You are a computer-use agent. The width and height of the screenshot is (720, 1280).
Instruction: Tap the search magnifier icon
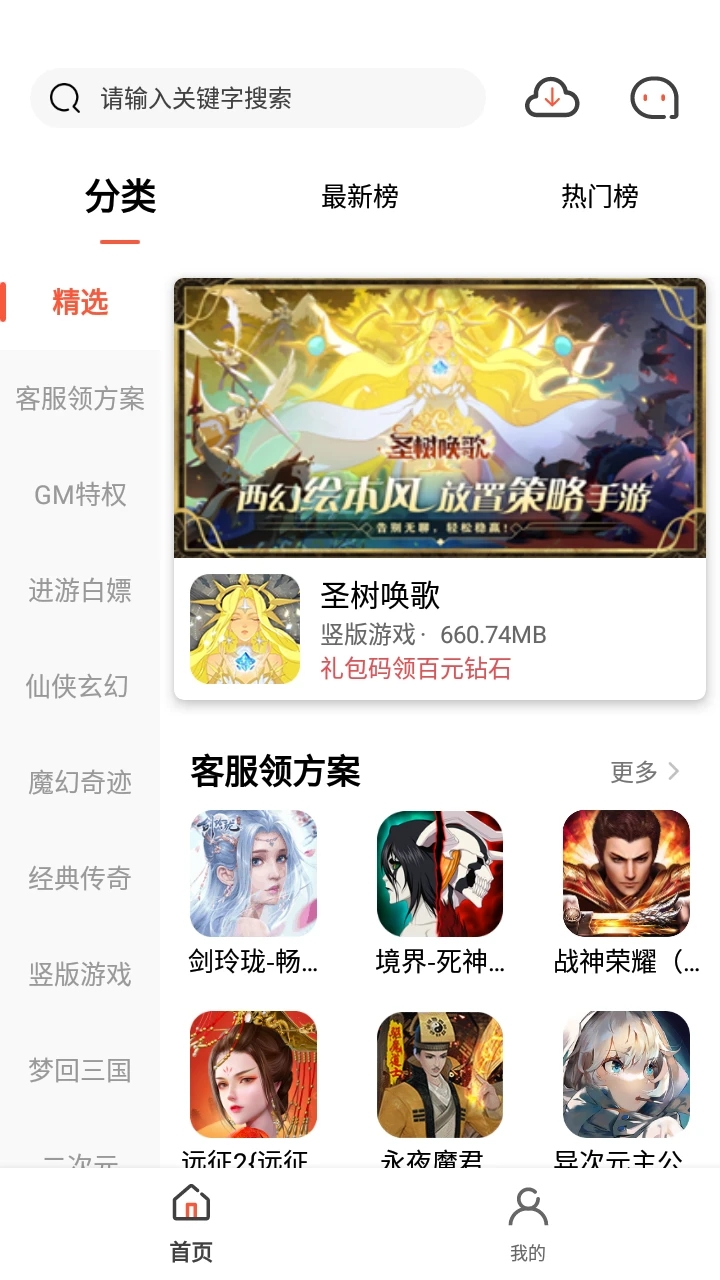[x=64, y=97]
